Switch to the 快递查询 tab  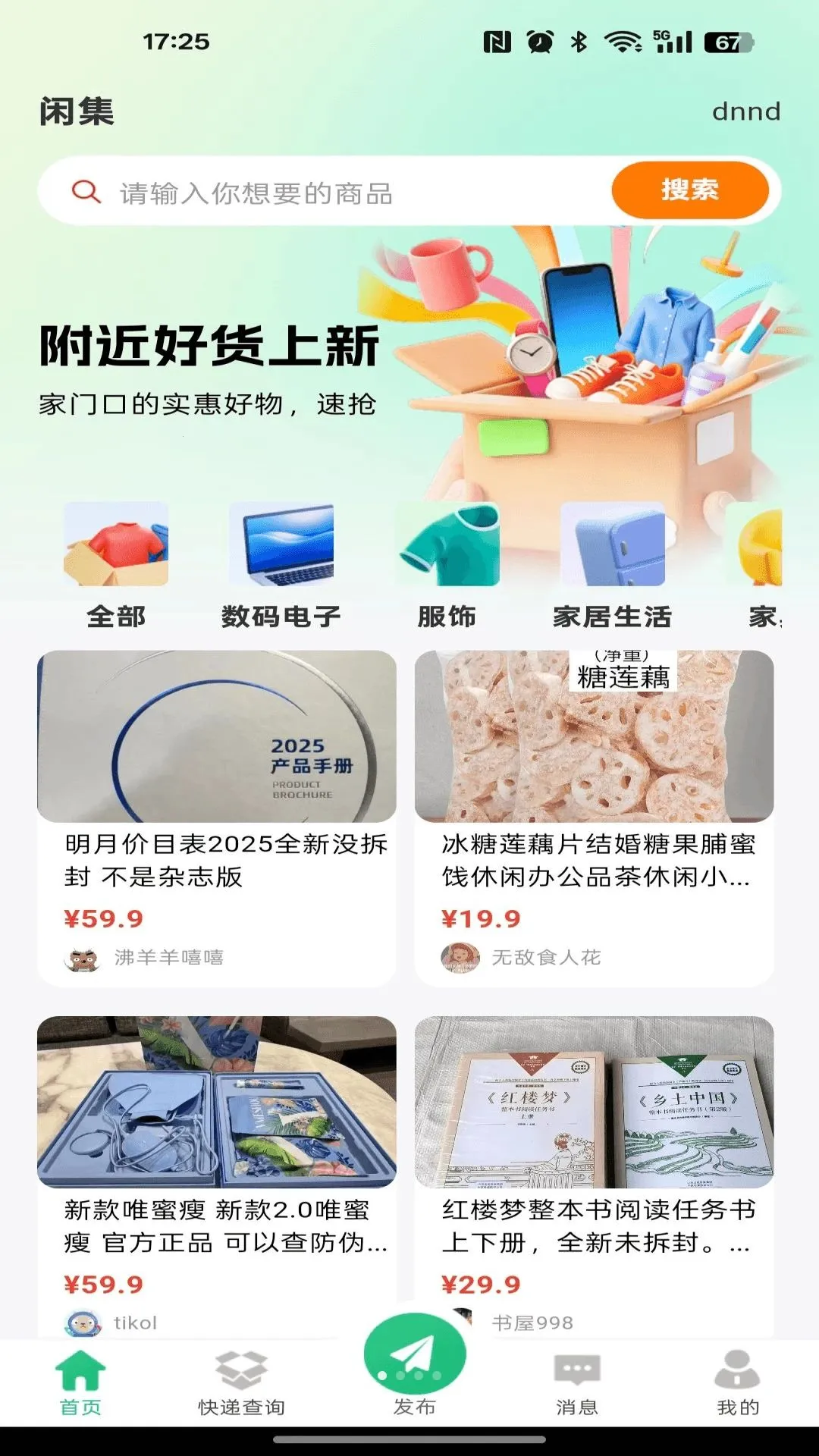tap(241, 1383)
